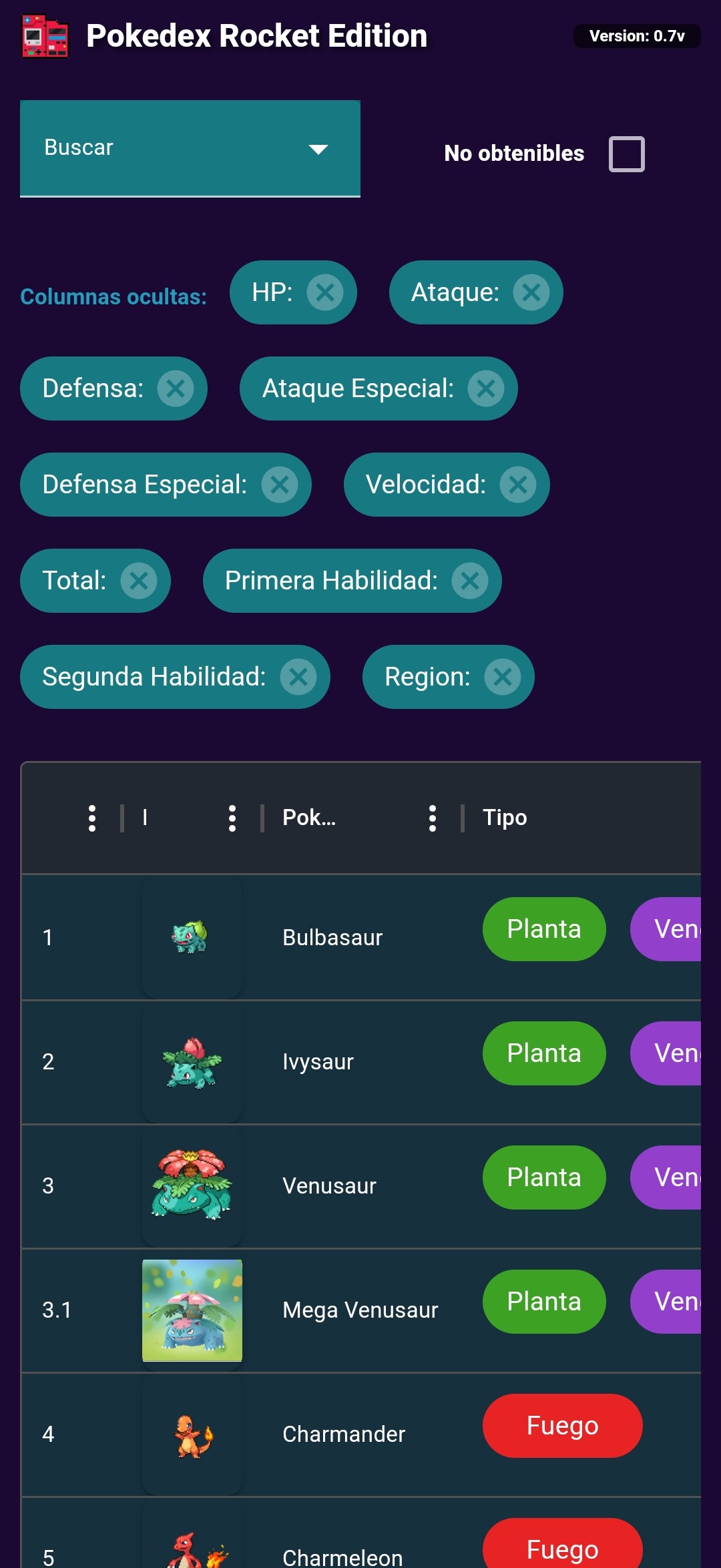This screenshot has height=1568, width=721.
Task: Open the Bulbasaur row
Action: [332, 937]
